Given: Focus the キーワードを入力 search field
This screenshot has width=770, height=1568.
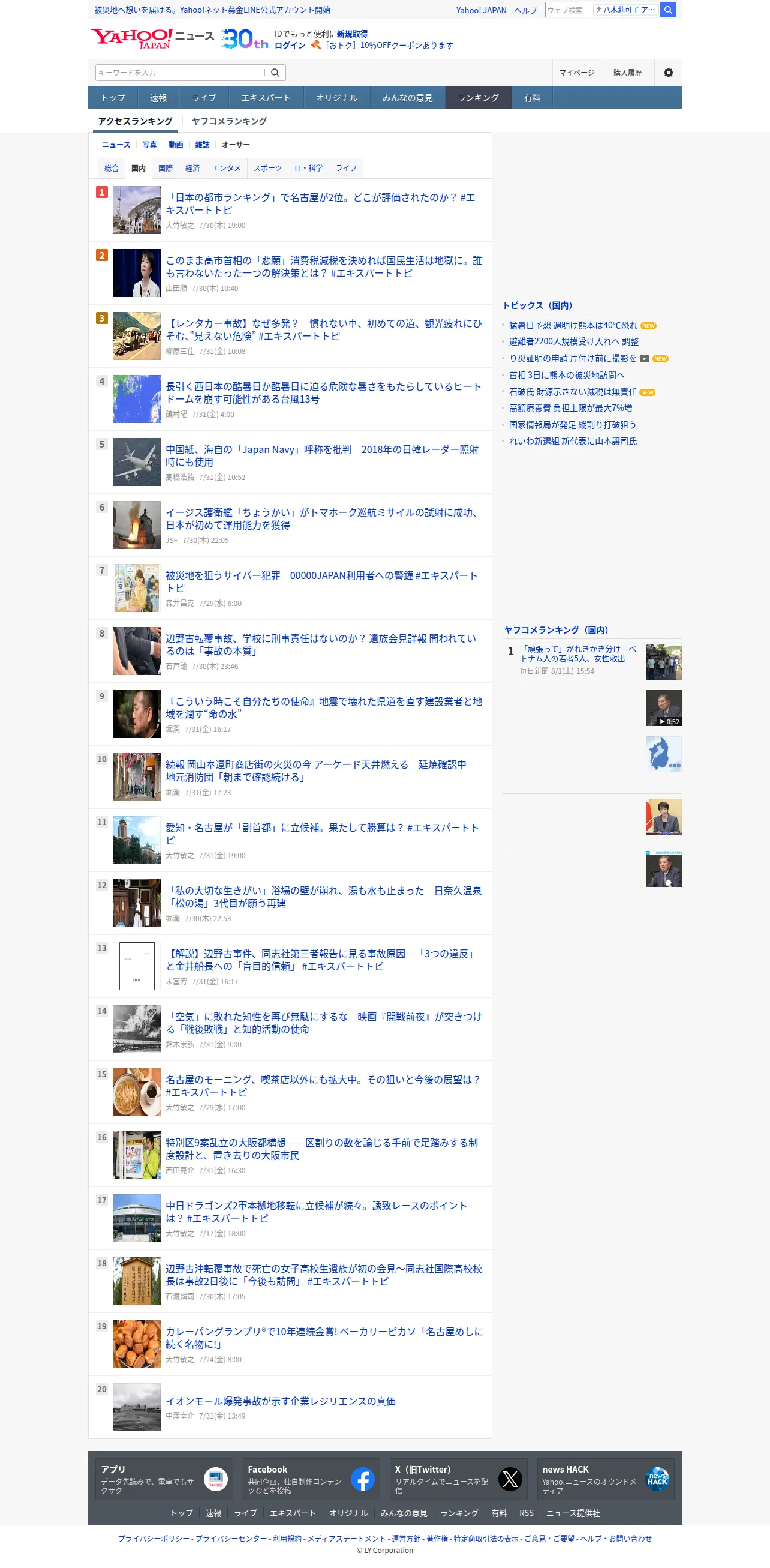Looking at the screenshot, I should click(181, 73).
